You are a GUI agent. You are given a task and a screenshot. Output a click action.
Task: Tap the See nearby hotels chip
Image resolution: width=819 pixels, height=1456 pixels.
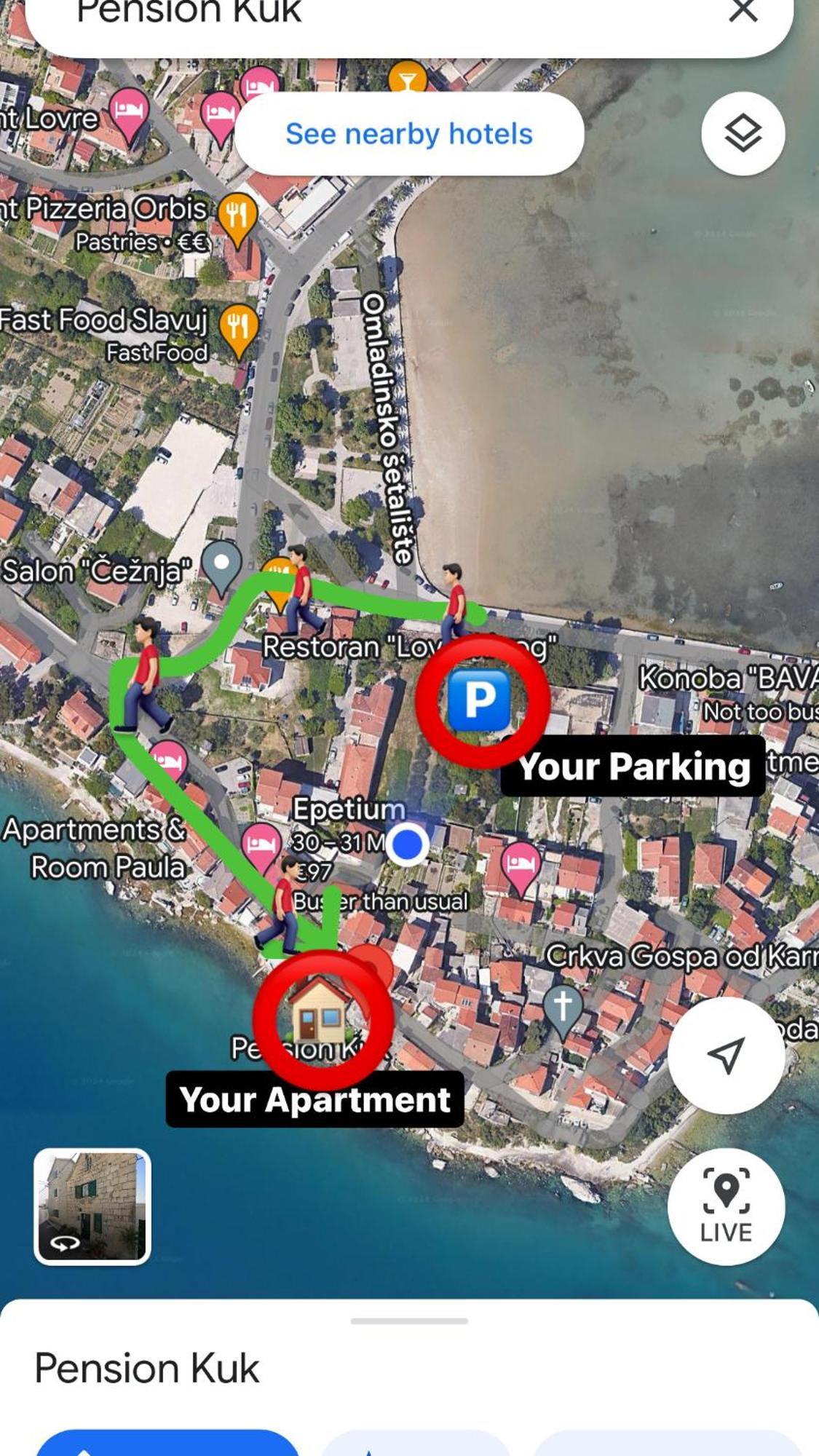[x=409, y=134]
